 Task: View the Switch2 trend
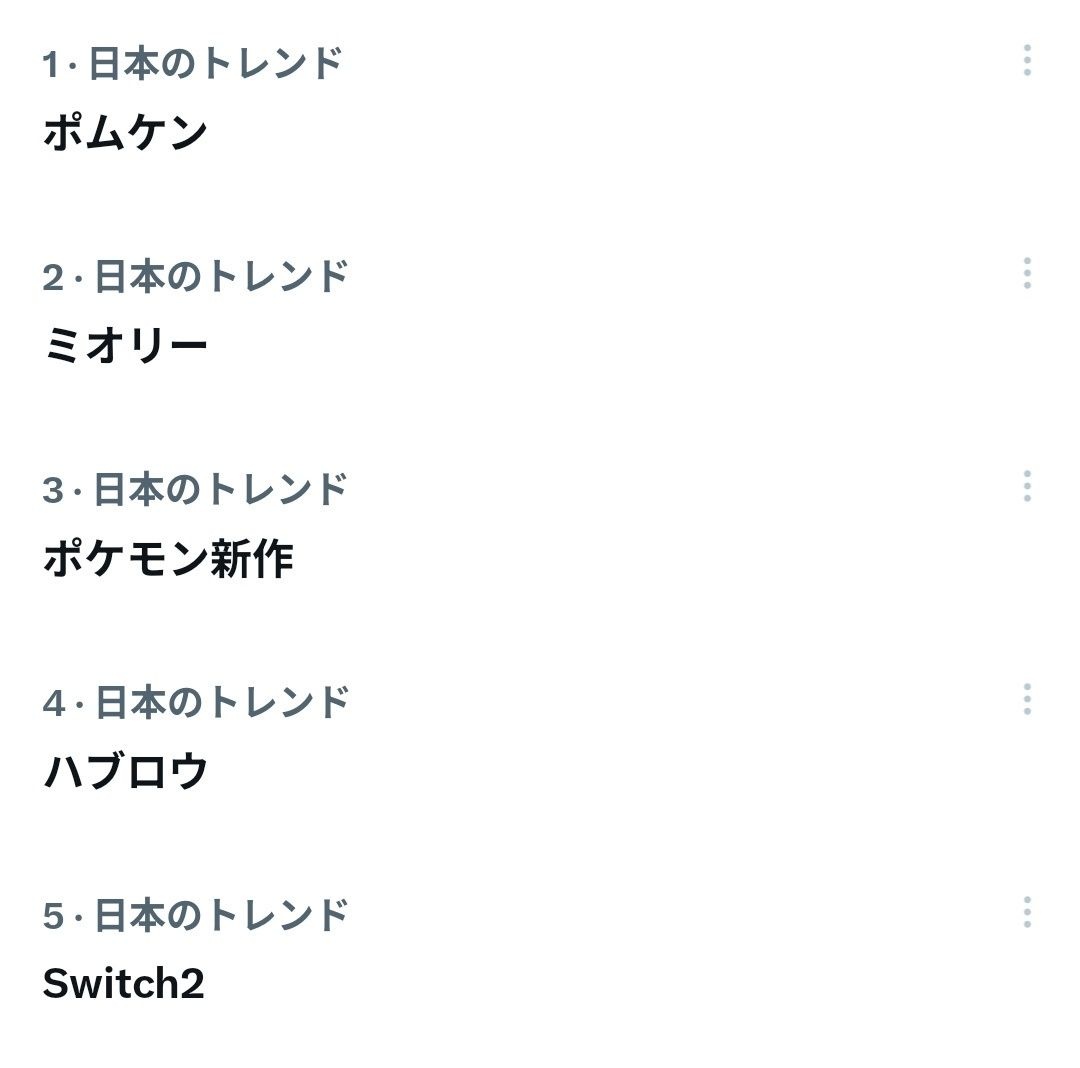point(123,984)
